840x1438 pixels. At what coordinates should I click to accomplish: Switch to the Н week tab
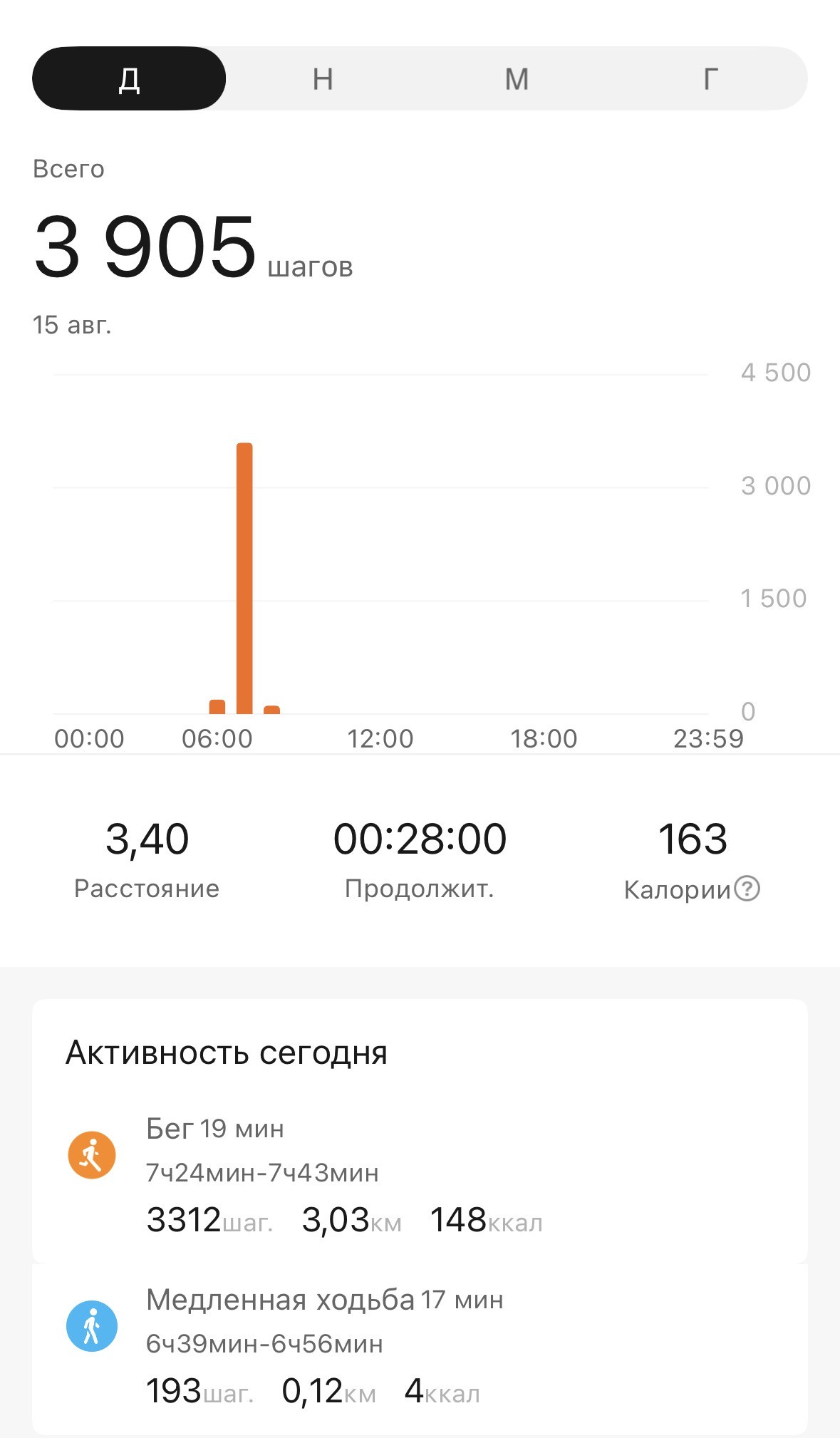323,78
